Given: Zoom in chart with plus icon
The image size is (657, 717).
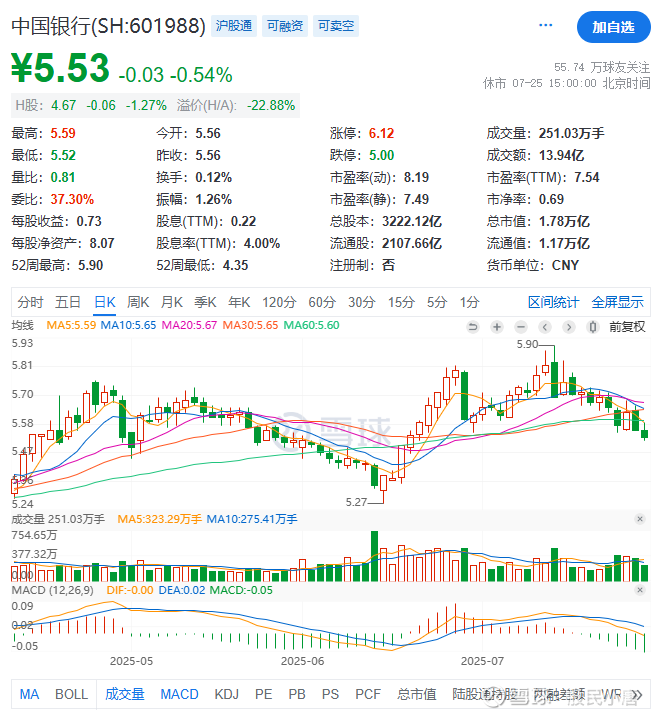Looking at the screenshot, I should (496, 327).
